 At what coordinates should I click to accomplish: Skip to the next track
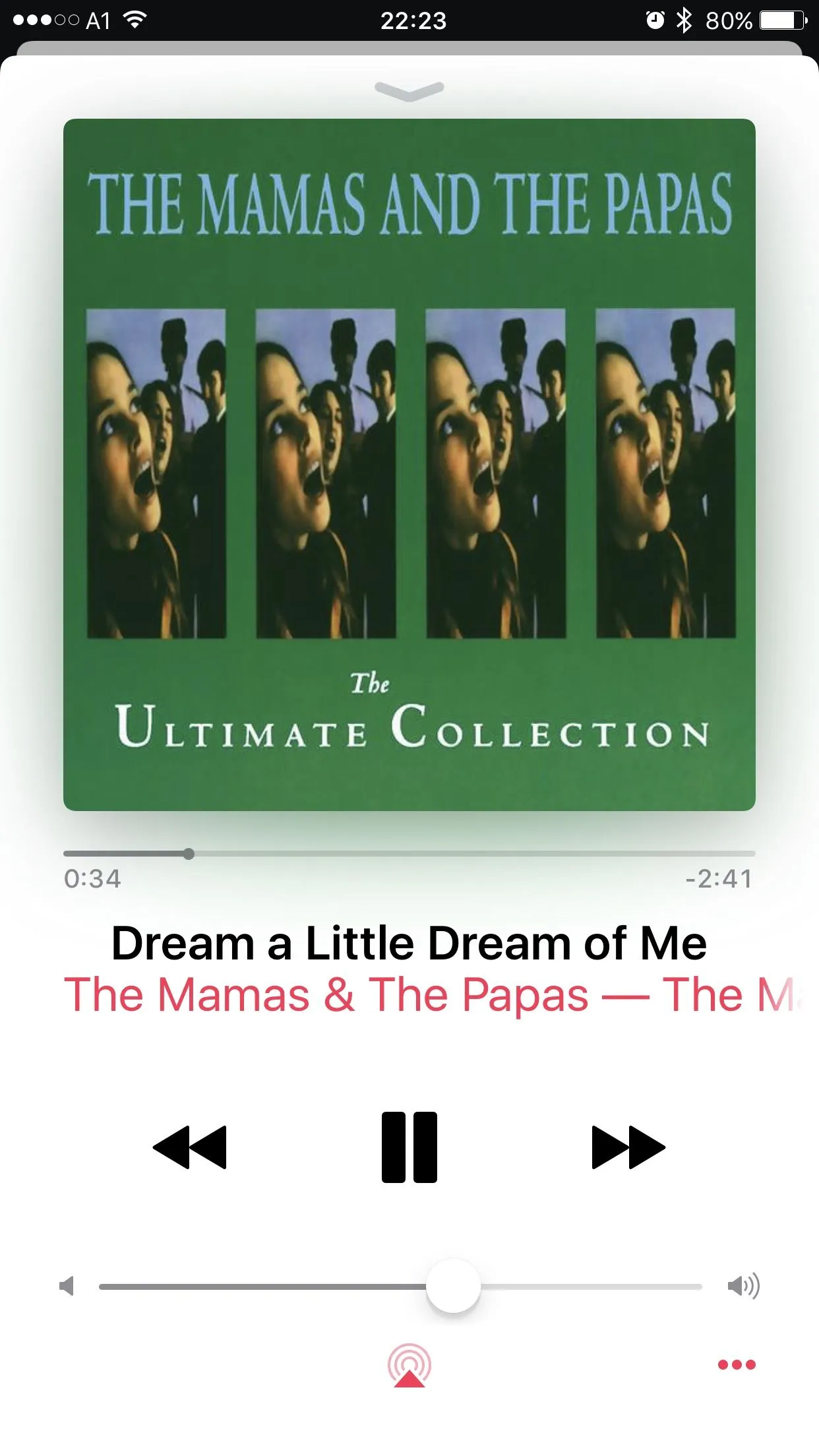[x=628, y=1147]
